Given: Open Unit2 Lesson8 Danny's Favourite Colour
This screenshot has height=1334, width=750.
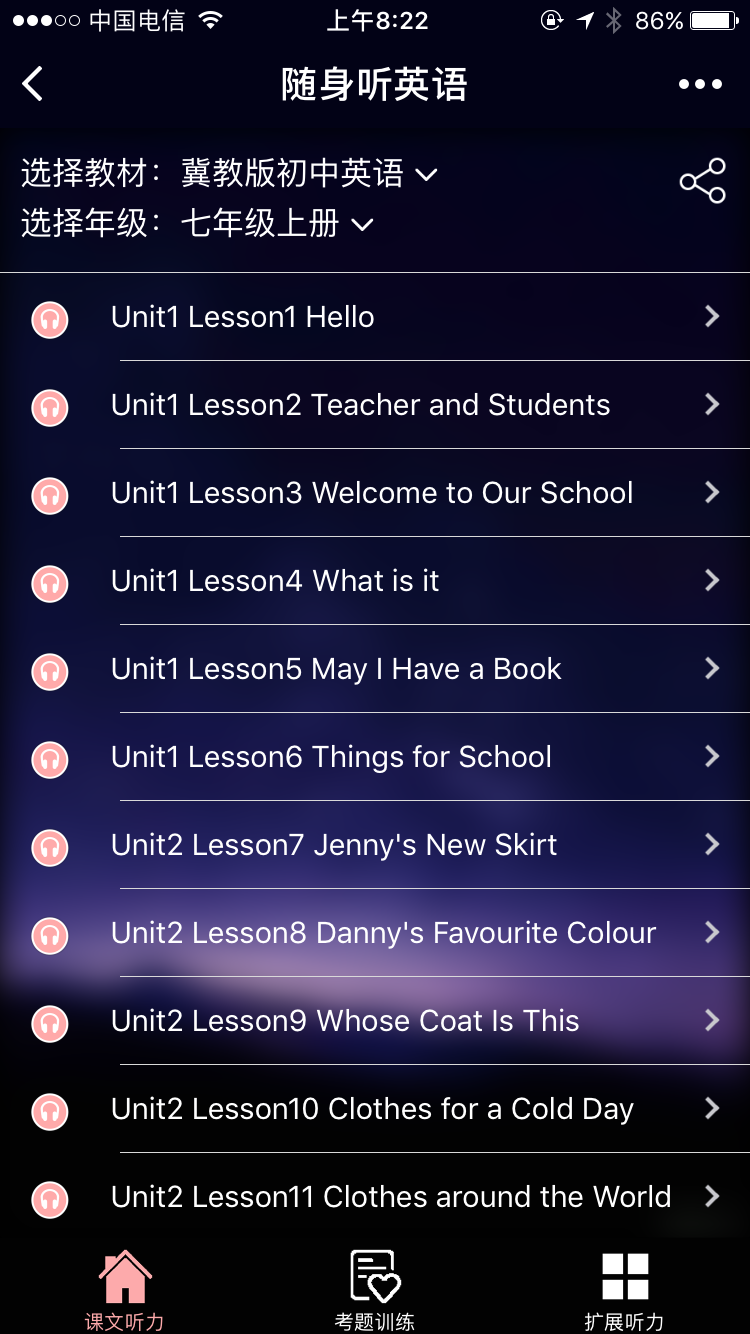Looking at the screenshot, I should click(x=375, y=933).
